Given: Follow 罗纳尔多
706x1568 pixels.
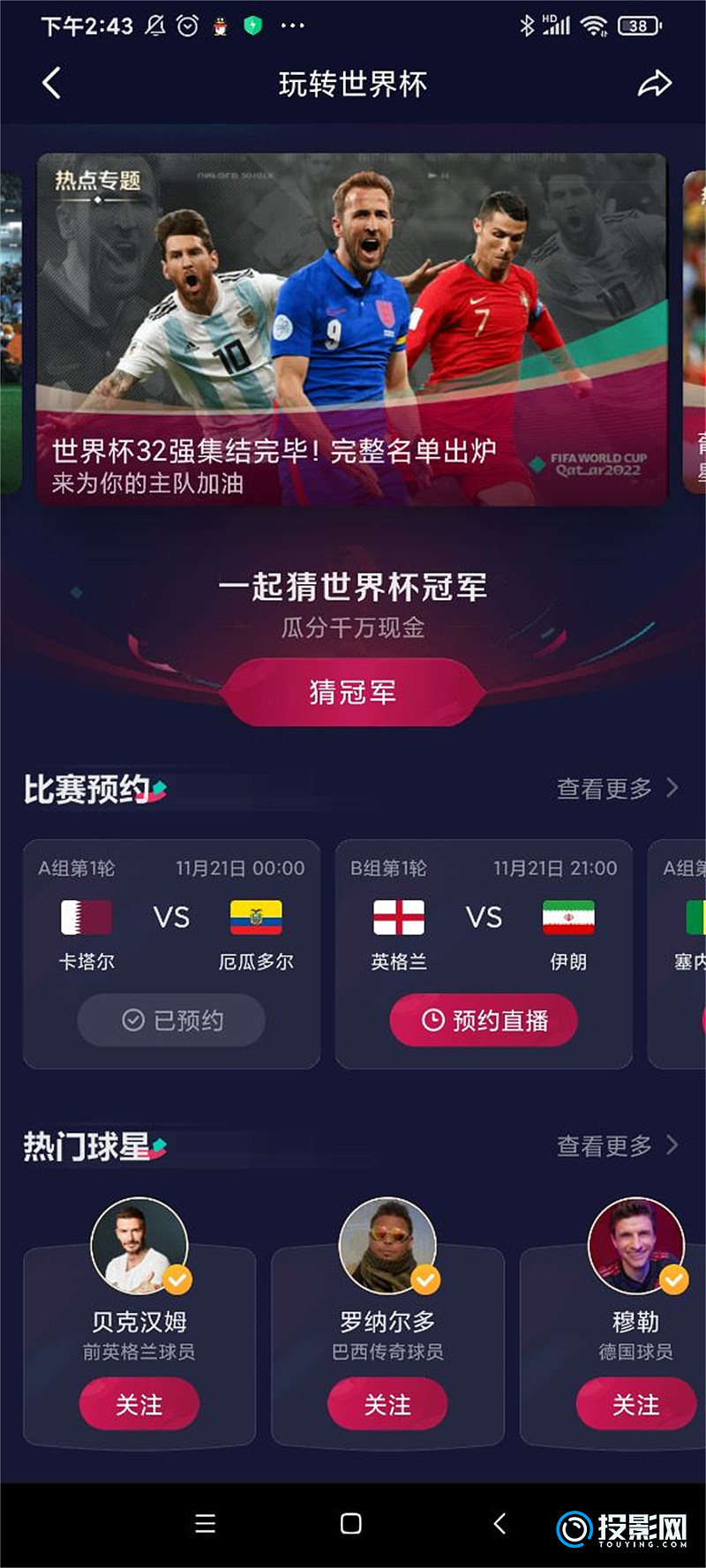Looking at the screenshot, I should pyautogui.click(x=387, y=1404).
